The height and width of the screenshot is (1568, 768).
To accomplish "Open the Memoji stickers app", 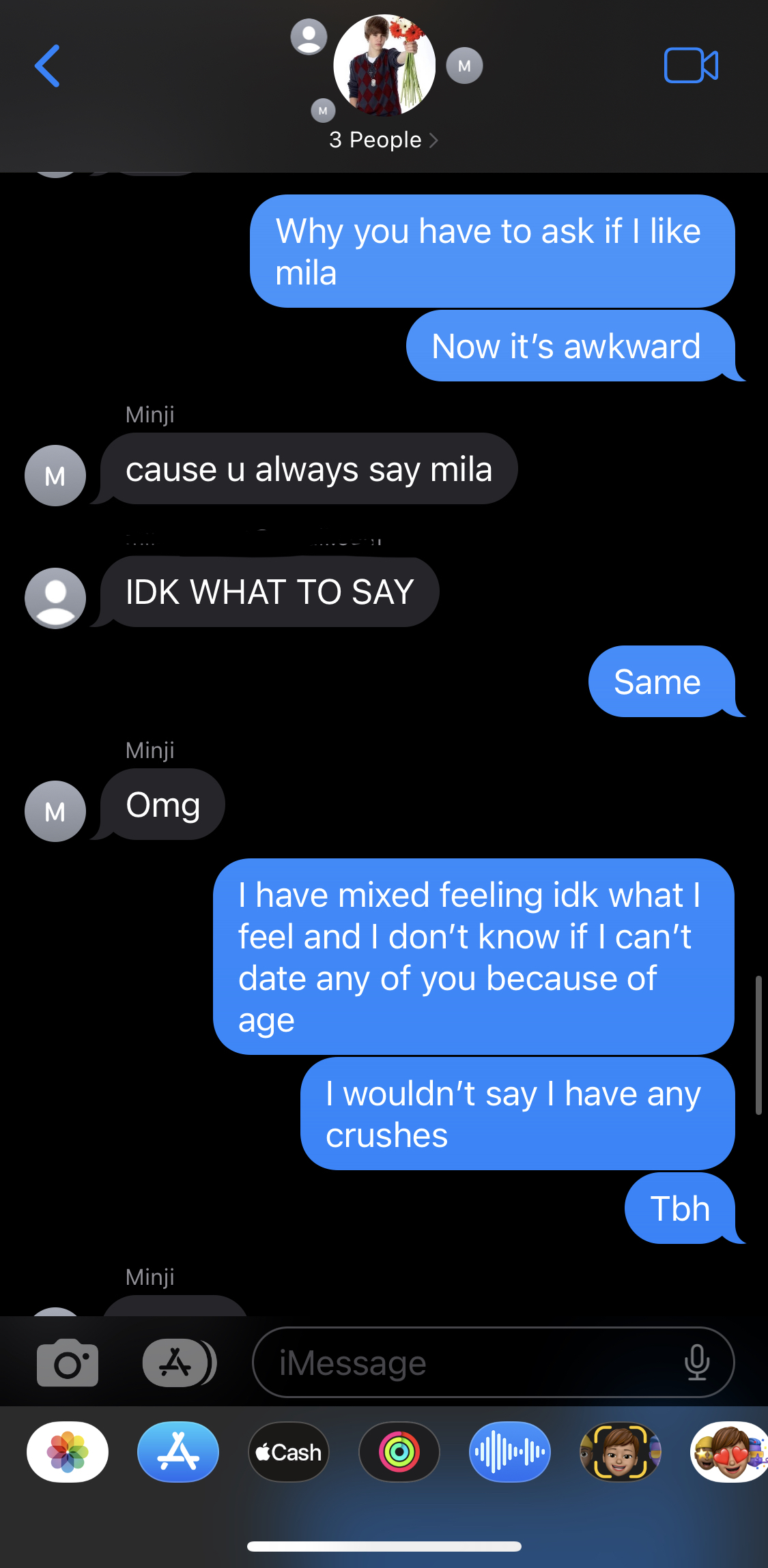I will 729,1452.
